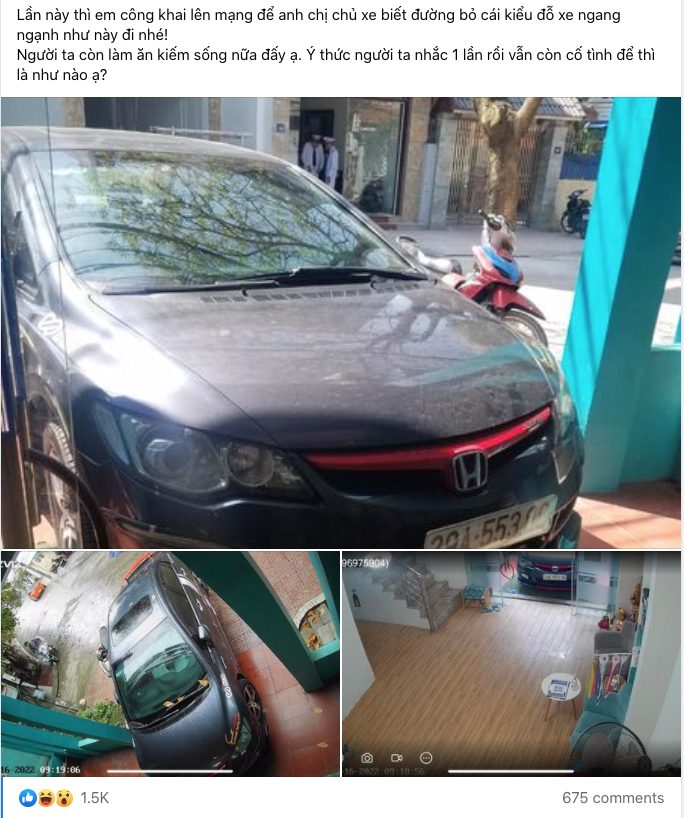Open the large Honda front-view photo
Viewport: 684px width, 818px height.
point(340,322)
